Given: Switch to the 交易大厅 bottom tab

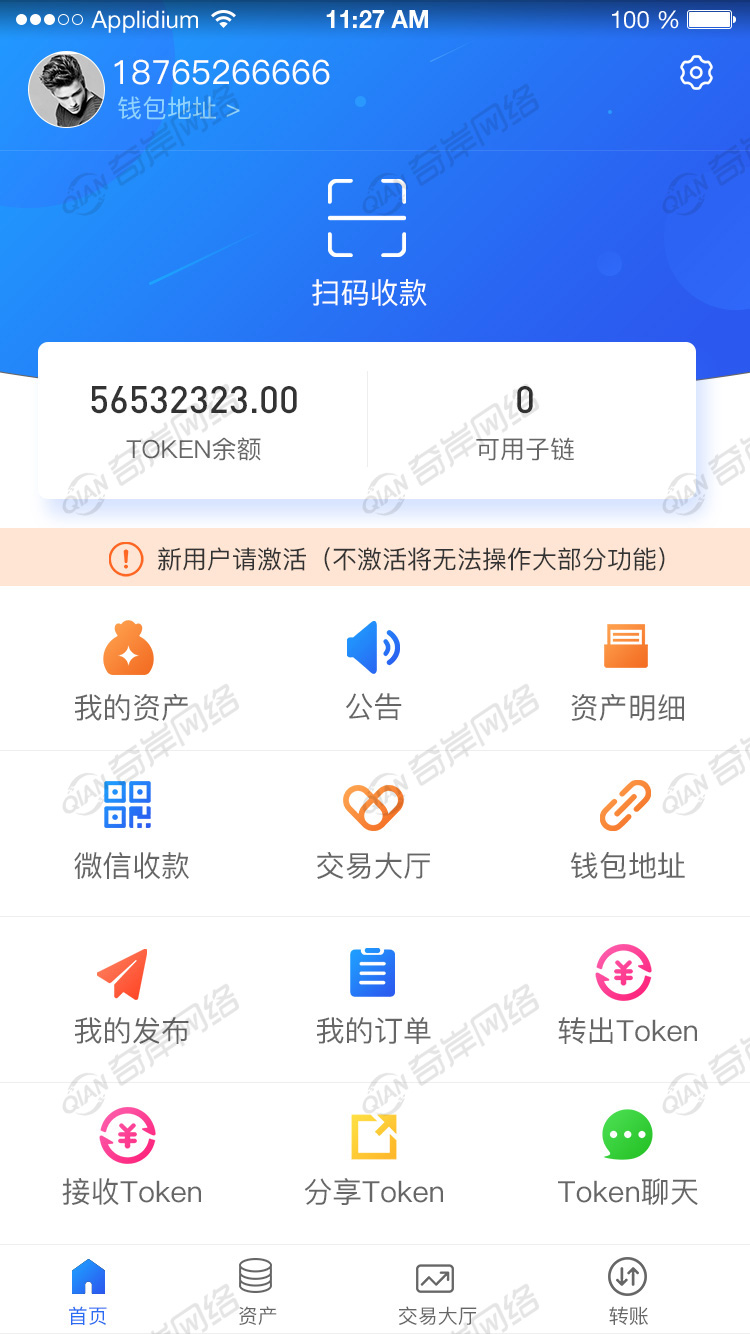Looking at the screenshot, I should click(436, 1291).
